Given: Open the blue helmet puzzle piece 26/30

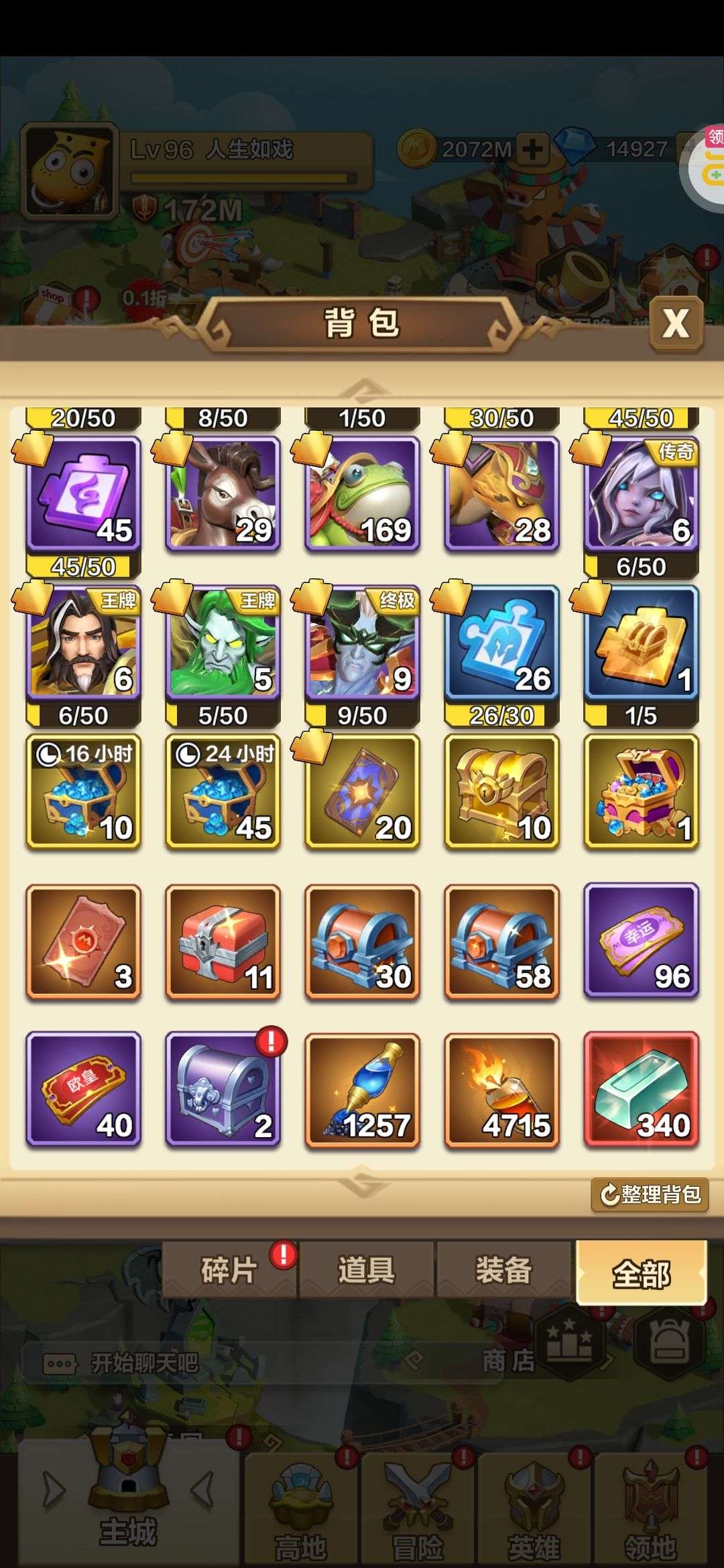Looking at the screenshot, I should [x=501, y=643].
